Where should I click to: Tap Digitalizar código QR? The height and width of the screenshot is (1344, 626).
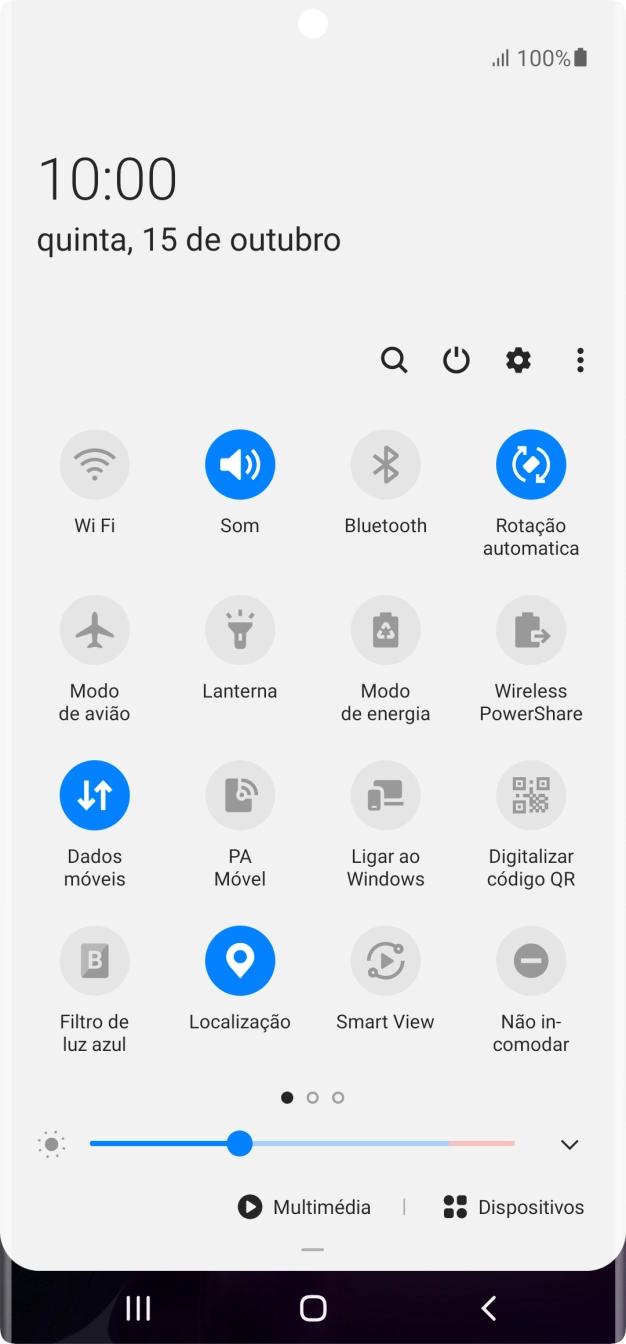point(531,795)
